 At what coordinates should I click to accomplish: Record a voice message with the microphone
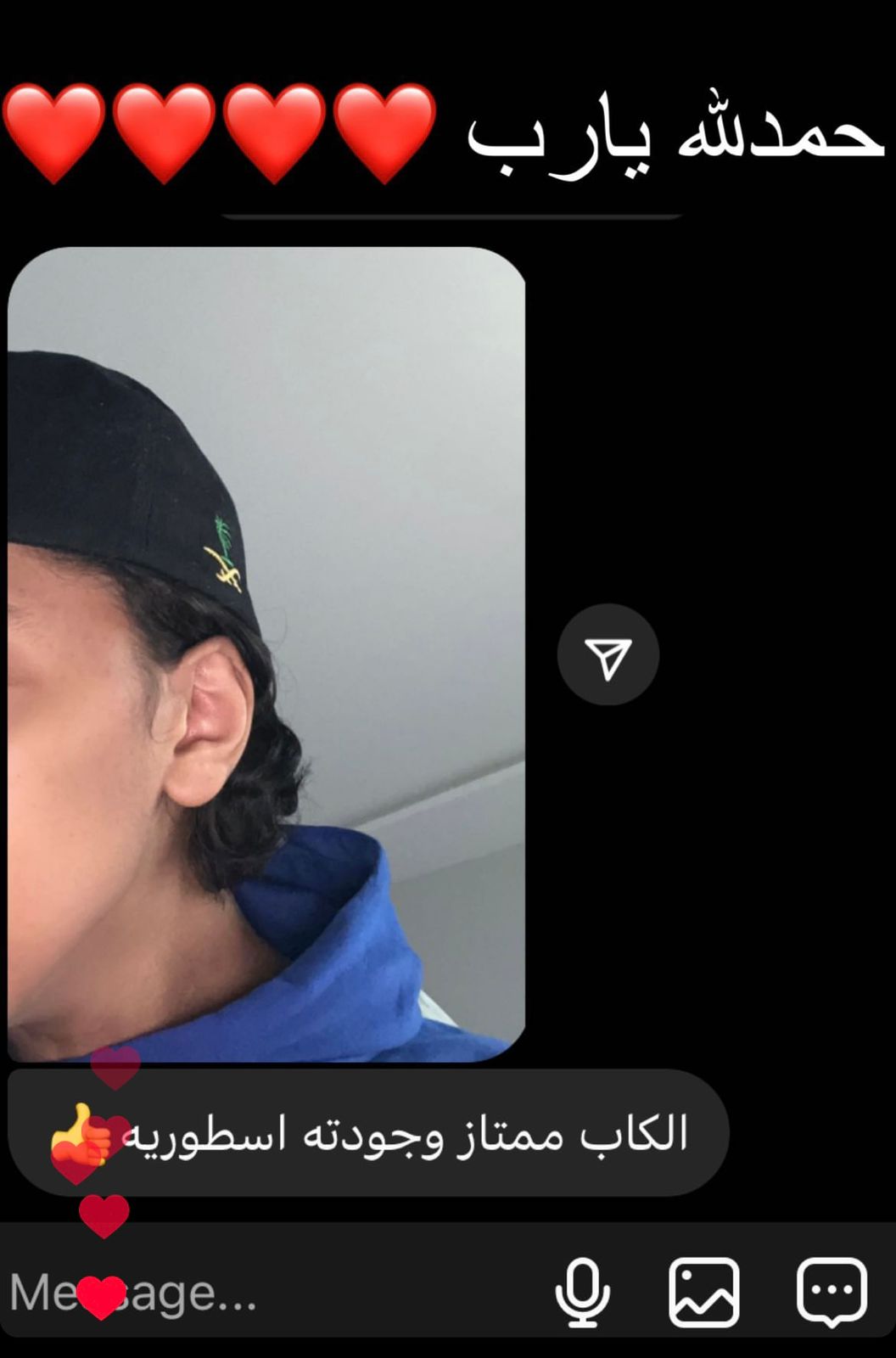point(582,1293)
